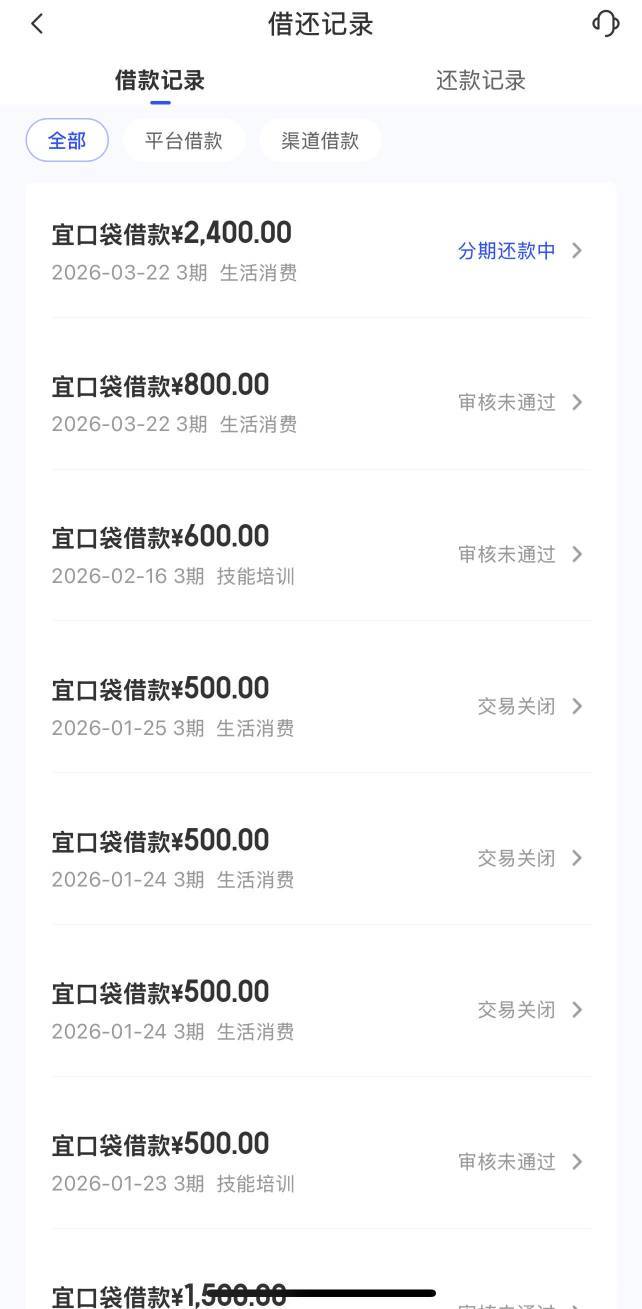The image size is (642, 1309).
Task: Open the ¥600.00 loan from 2026-02-16
Action: pos(320,554)
